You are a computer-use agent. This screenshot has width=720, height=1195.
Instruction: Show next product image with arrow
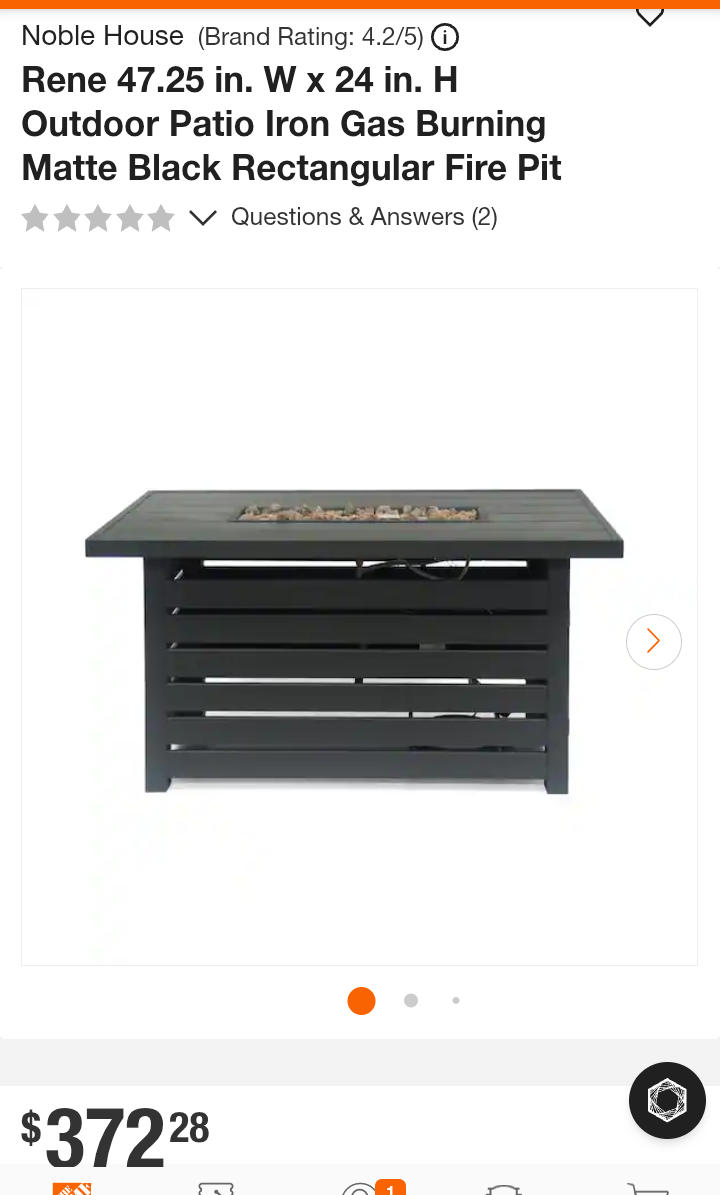[x=654, y=641]
